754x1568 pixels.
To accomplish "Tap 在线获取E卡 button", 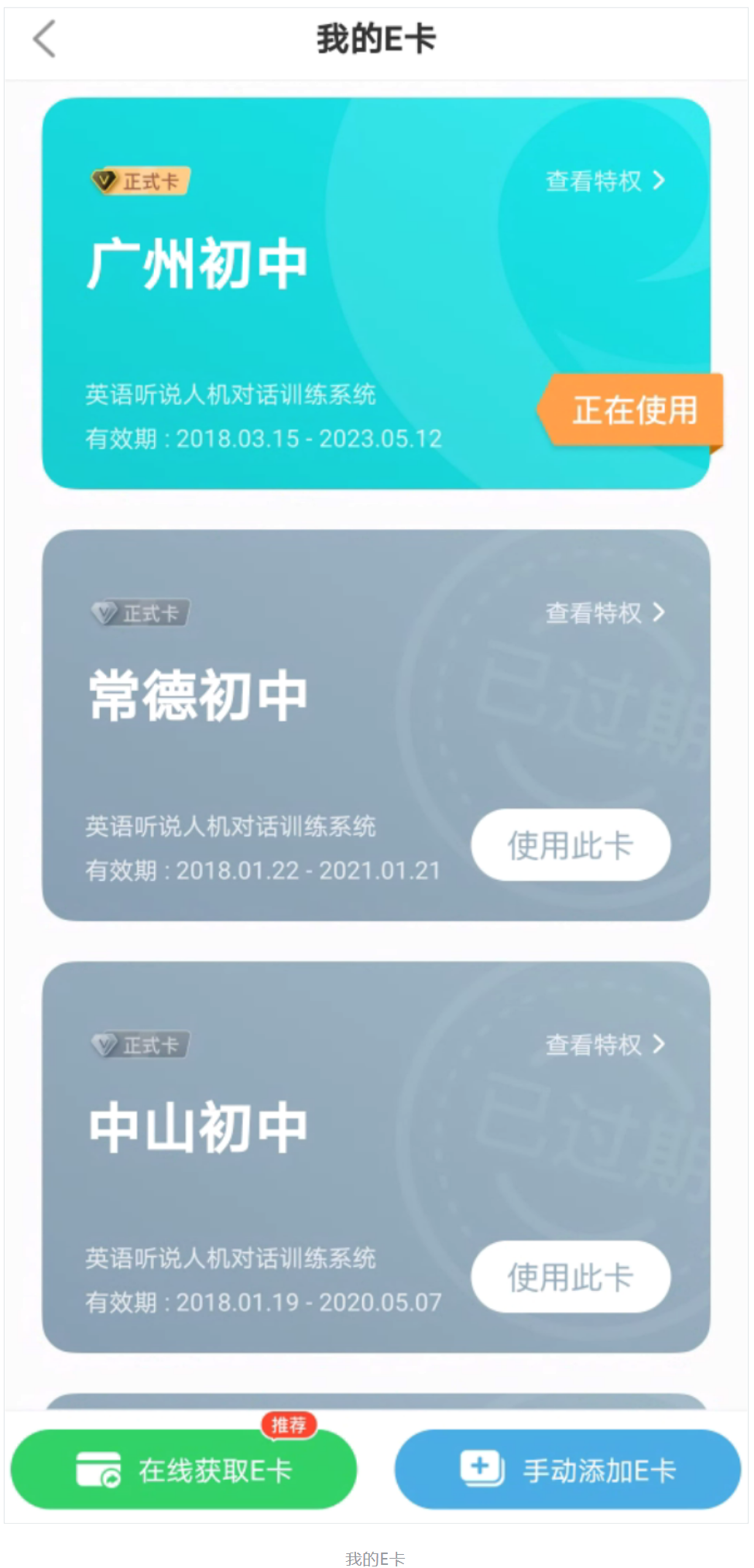I will (184, 1469).
